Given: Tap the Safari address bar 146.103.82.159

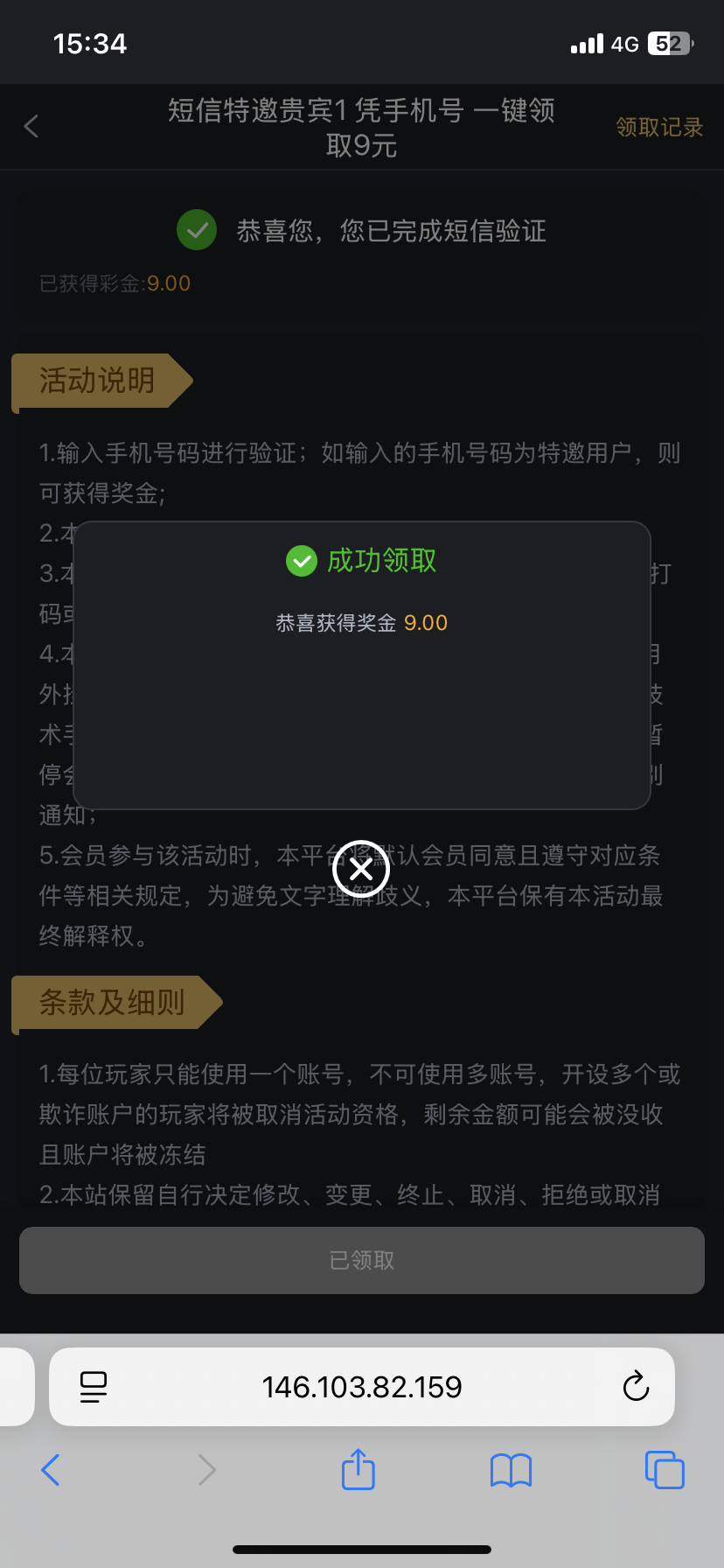Looking at the screenshot, I should [362, 1387].
